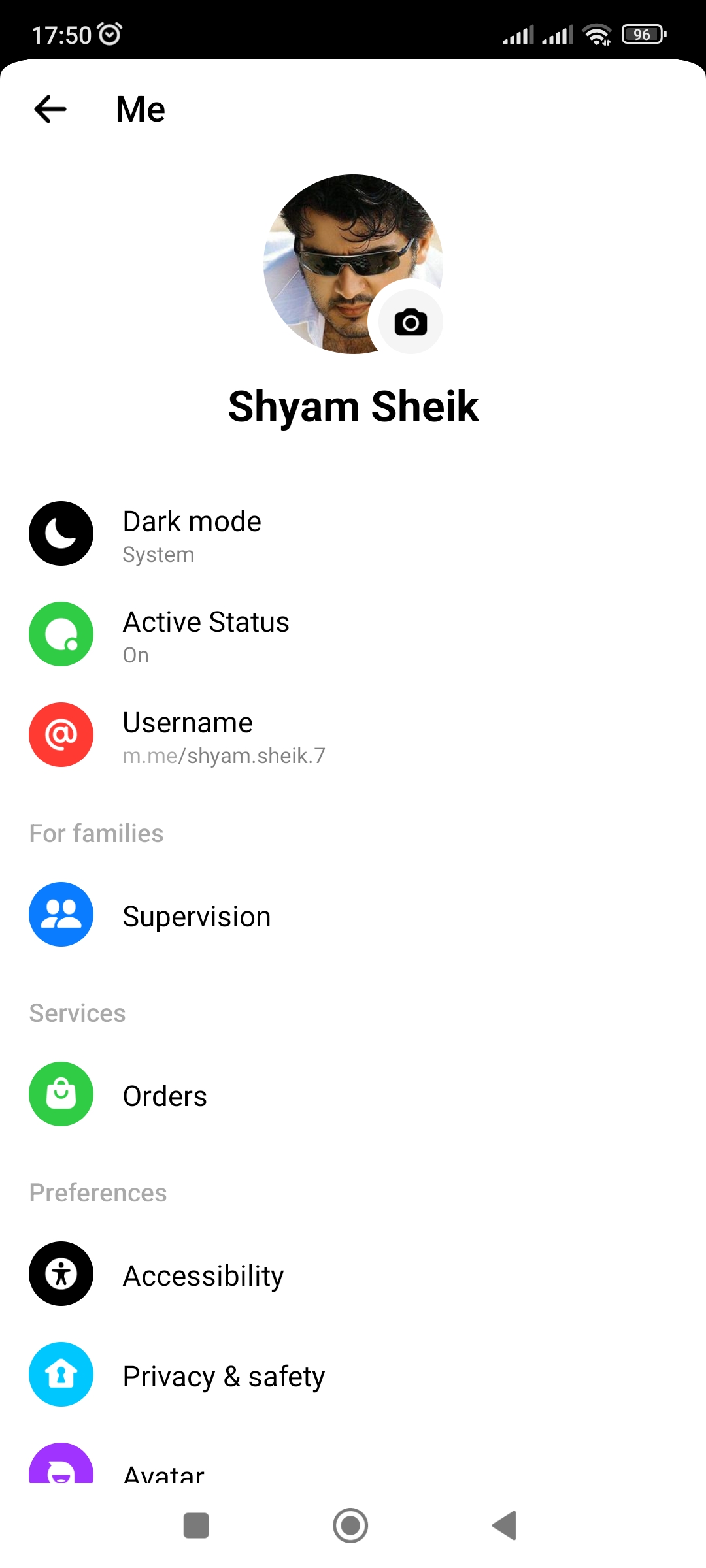
Task: Open Orders under Services
Action: click(353, 1095)
